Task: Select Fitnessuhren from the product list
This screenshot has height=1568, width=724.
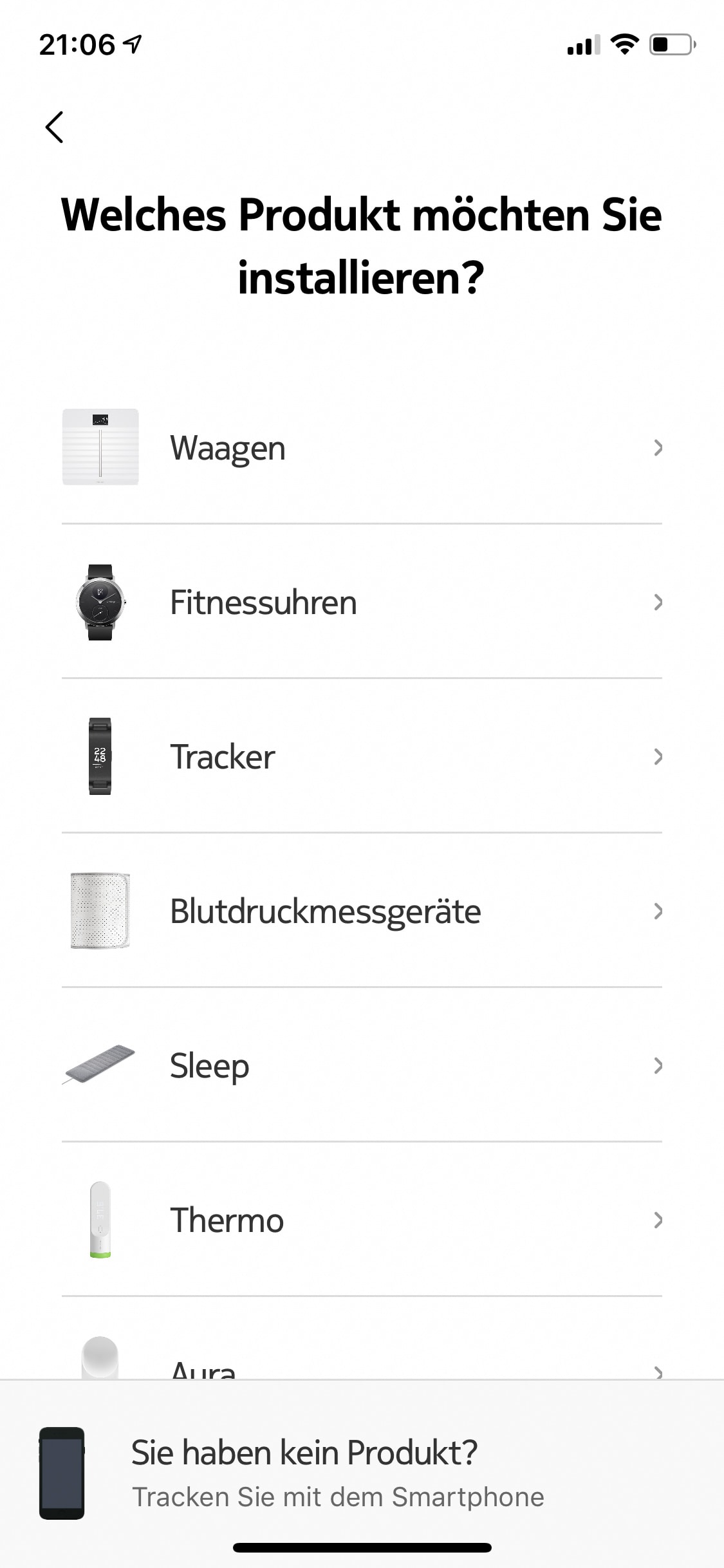Action: [x=362, y=602]
